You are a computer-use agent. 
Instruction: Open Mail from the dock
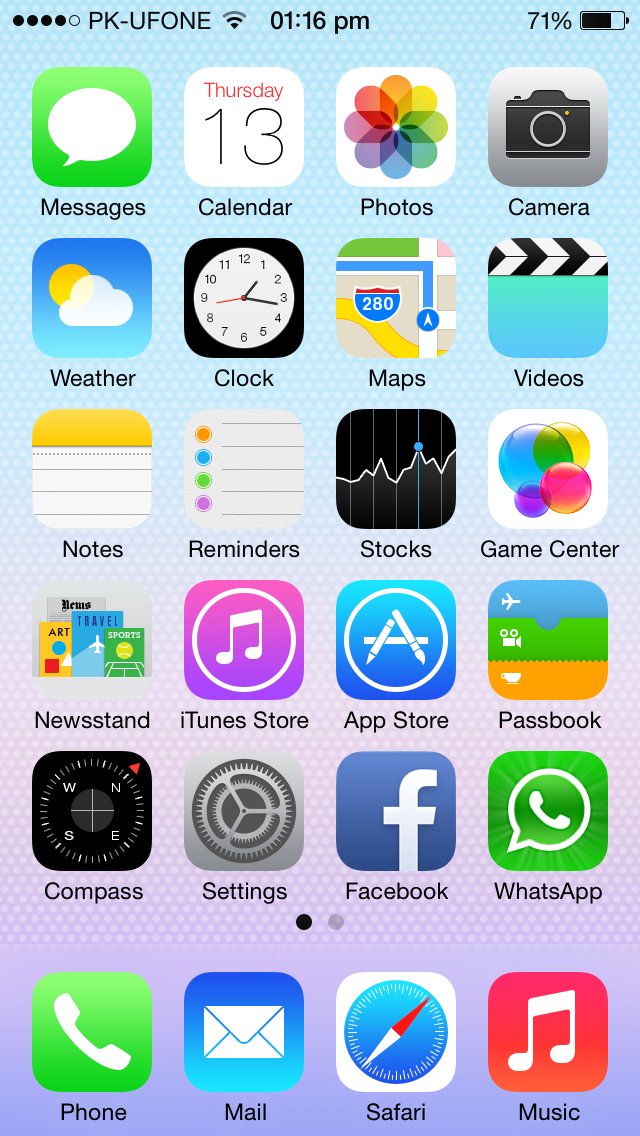244,1032
